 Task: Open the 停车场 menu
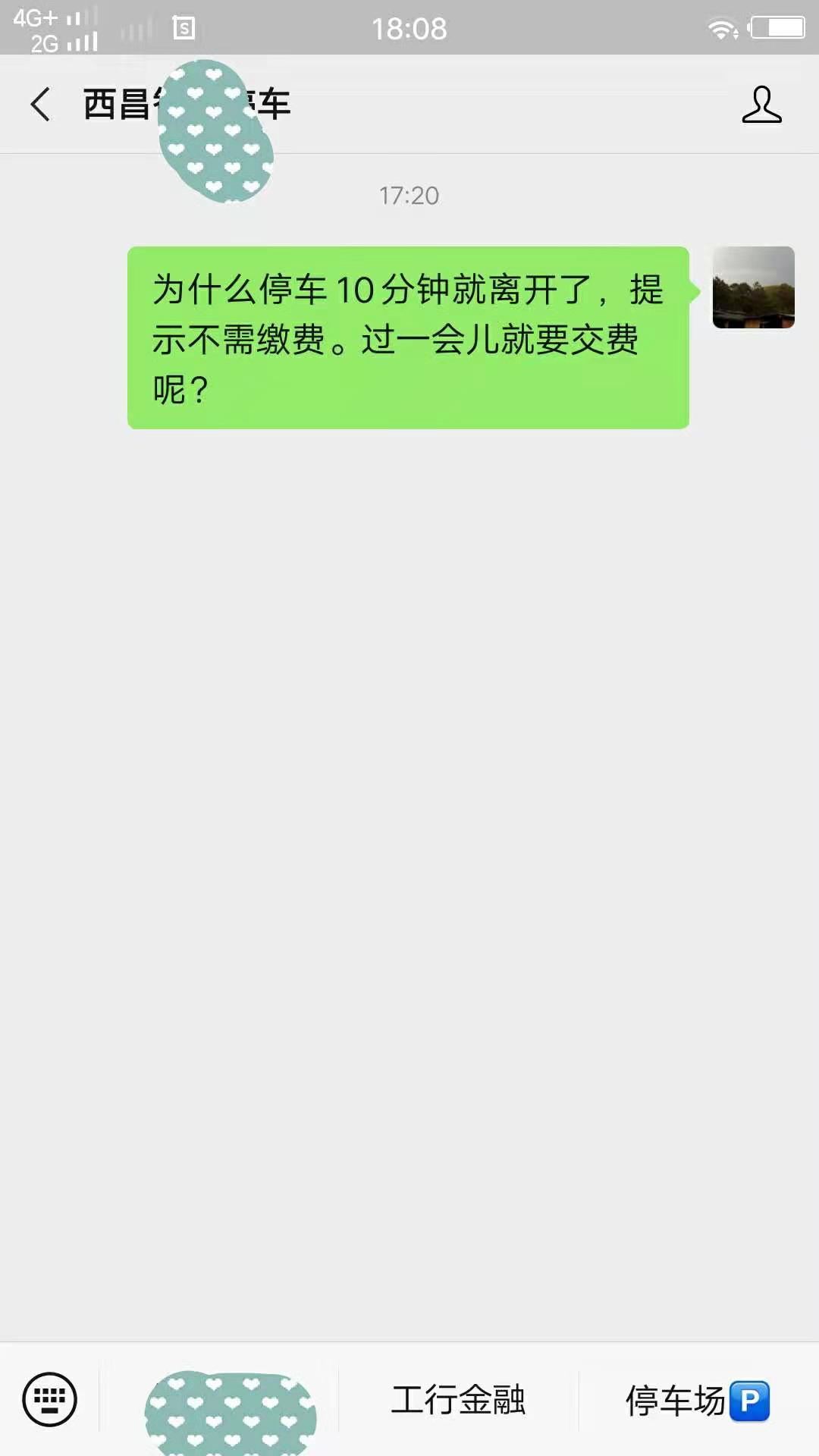point(697,1400)
